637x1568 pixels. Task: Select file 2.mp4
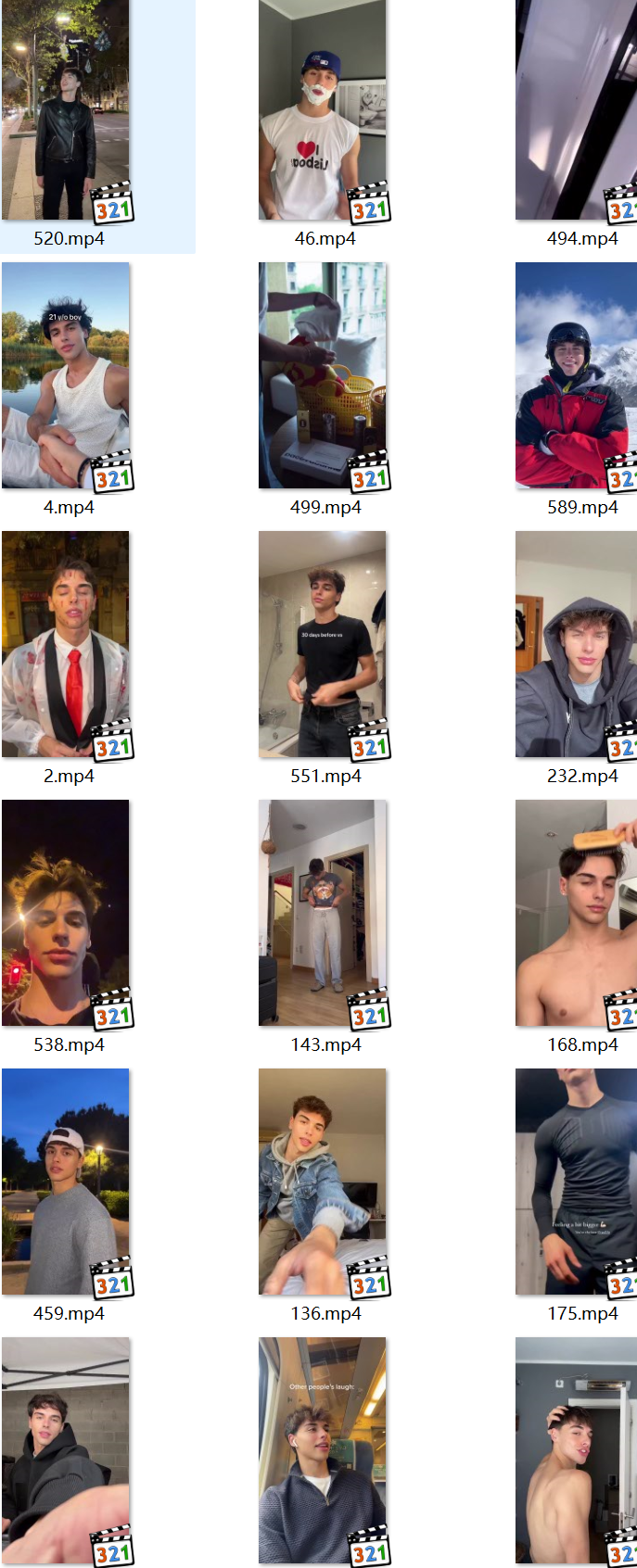pyautogui.click(x=66, y=644)
